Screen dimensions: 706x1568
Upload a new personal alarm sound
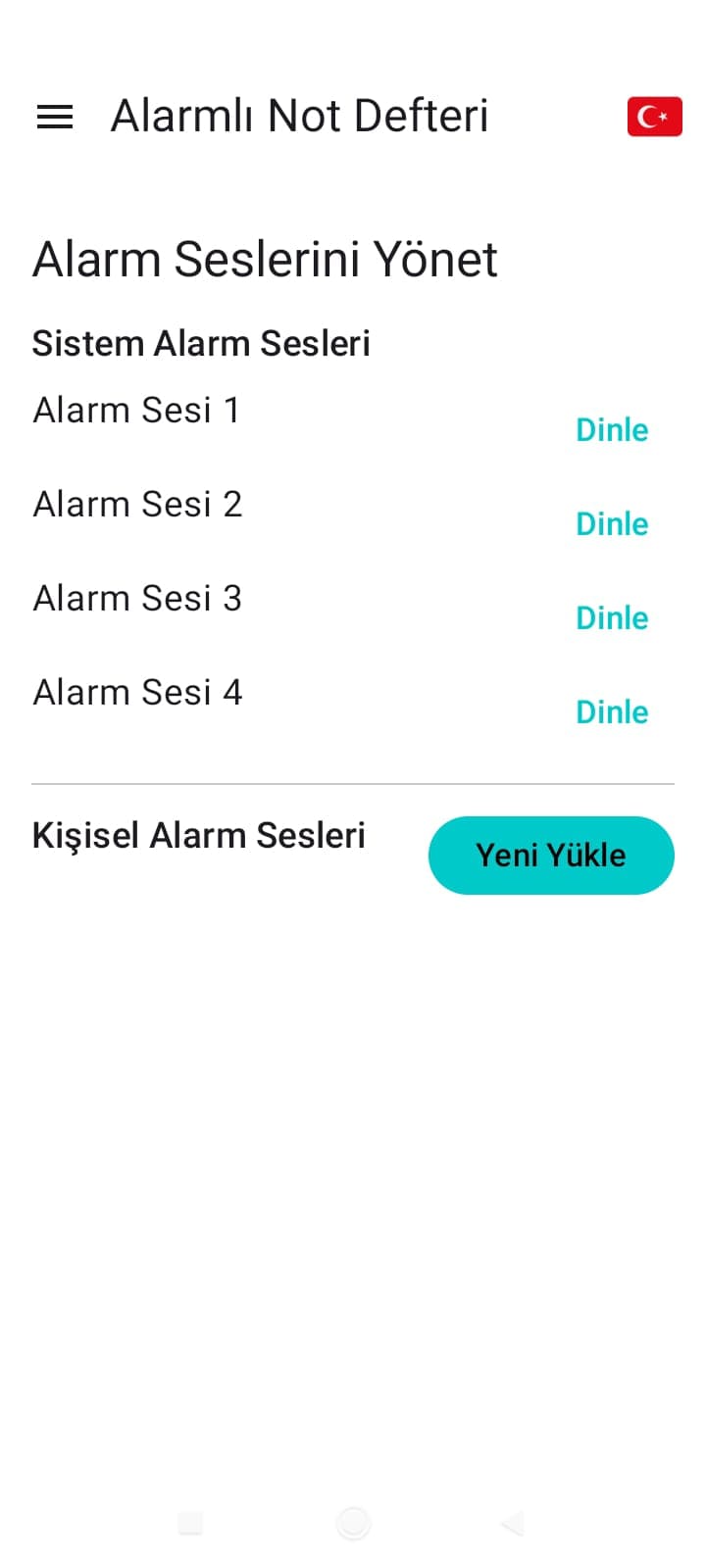click(x=550, y=855)
